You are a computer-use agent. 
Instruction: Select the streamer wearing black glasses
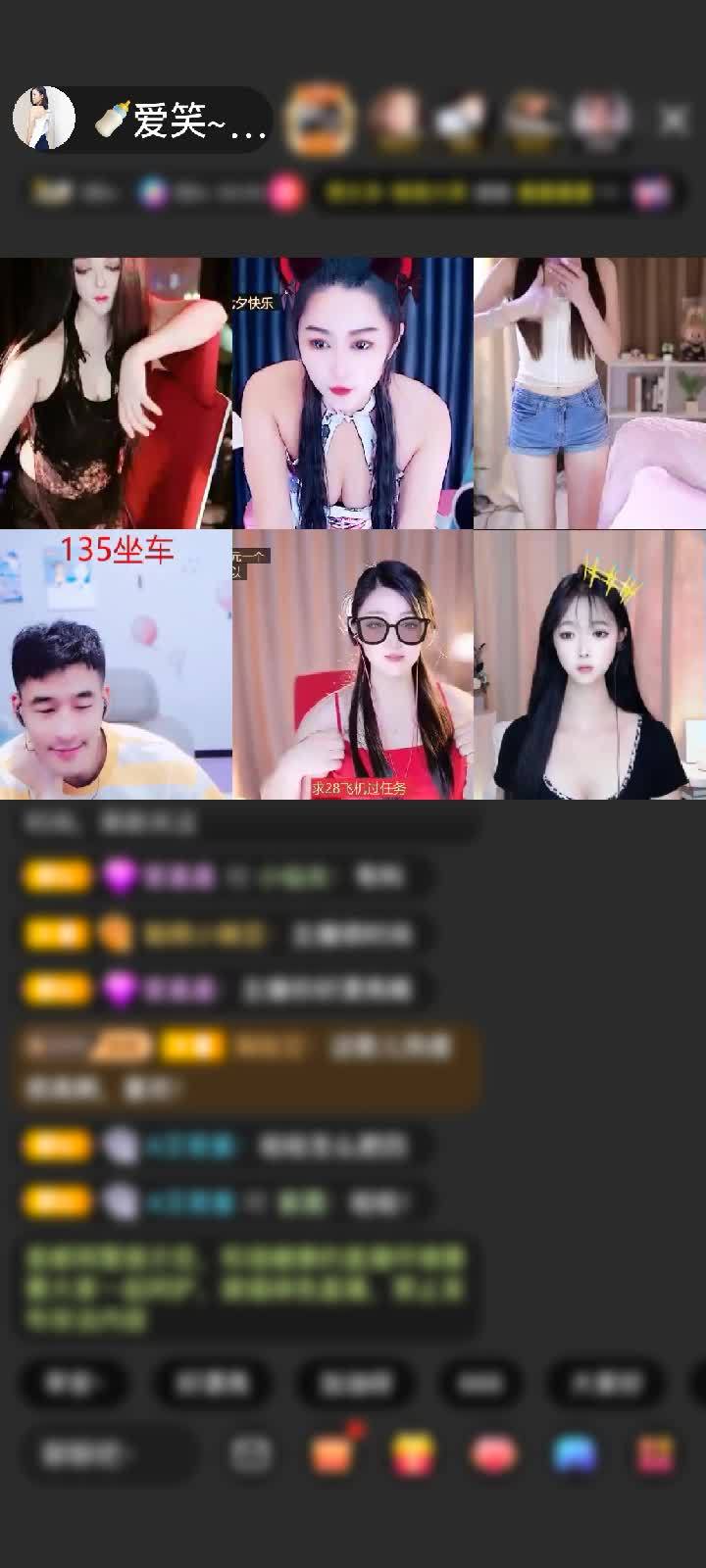(353, 664)
